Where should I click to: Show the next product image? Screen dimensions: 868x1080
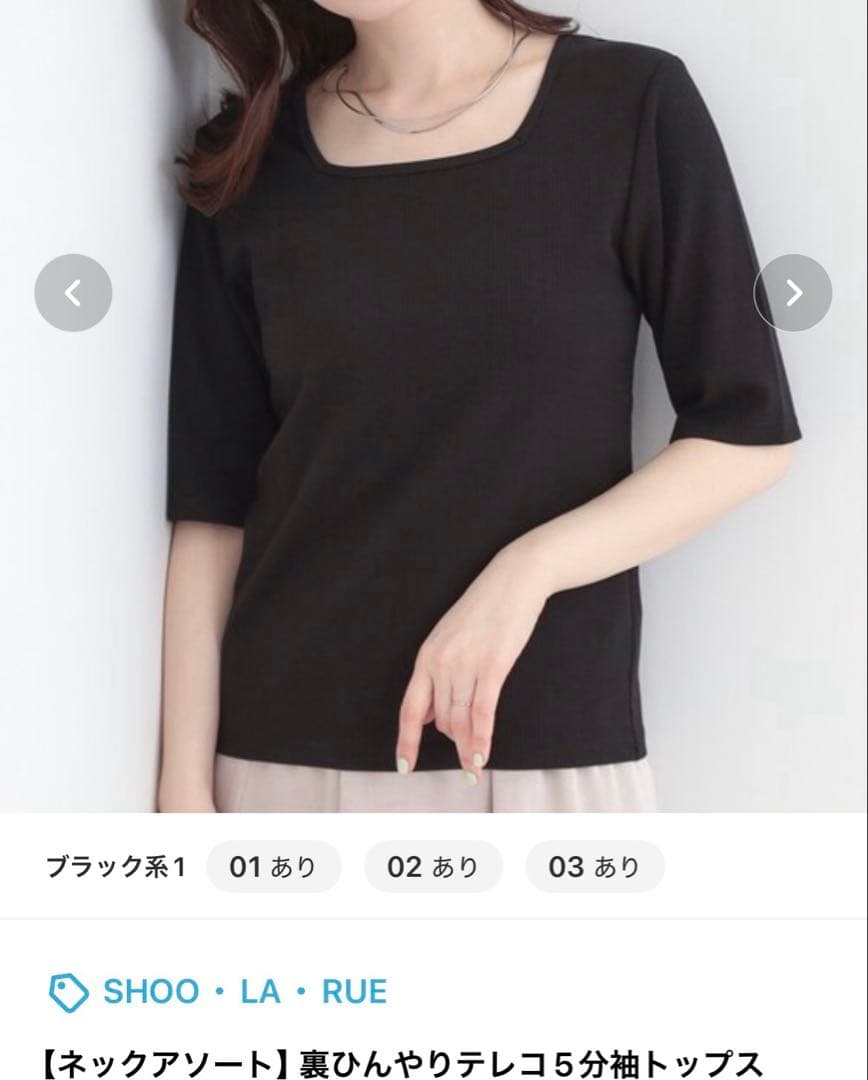793,293
